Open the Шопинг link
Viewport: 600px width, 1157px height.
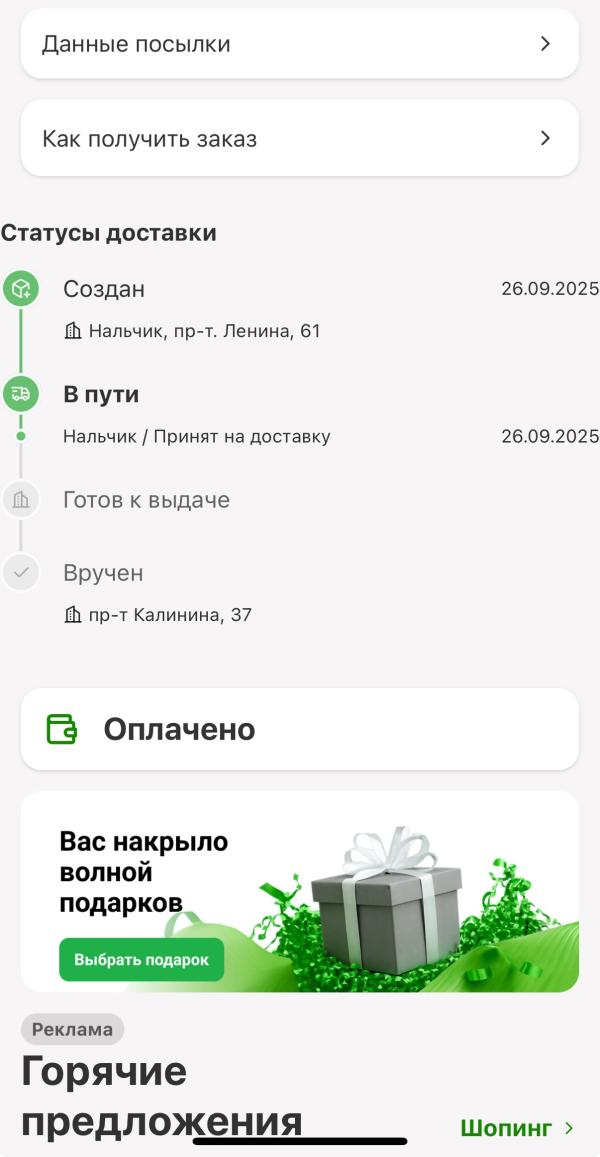[x=517, y=1127]
